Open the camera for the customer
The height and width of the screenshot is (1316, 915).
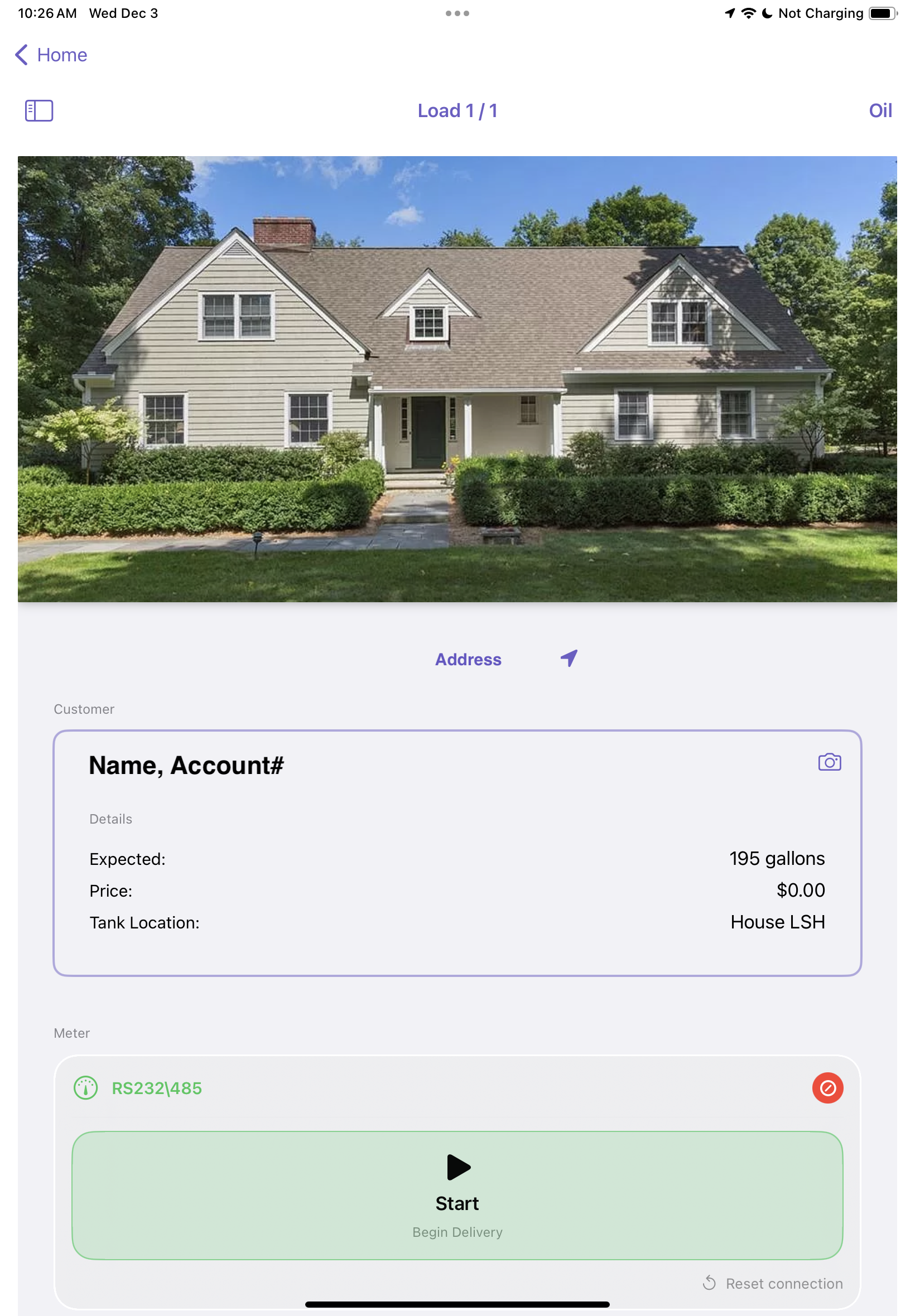pos(829,762)
